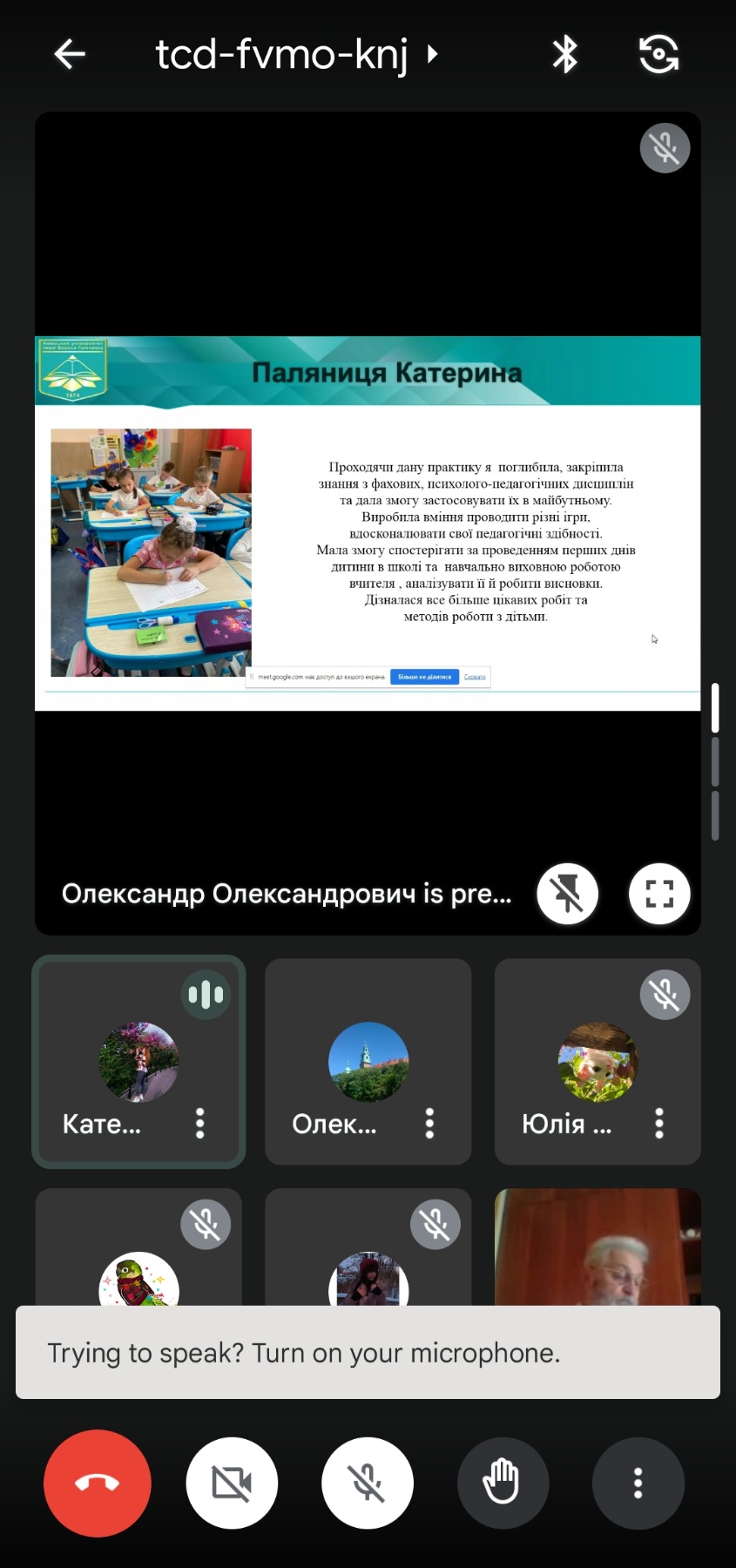Open Bluetooth audio output options

coord(565,54)
